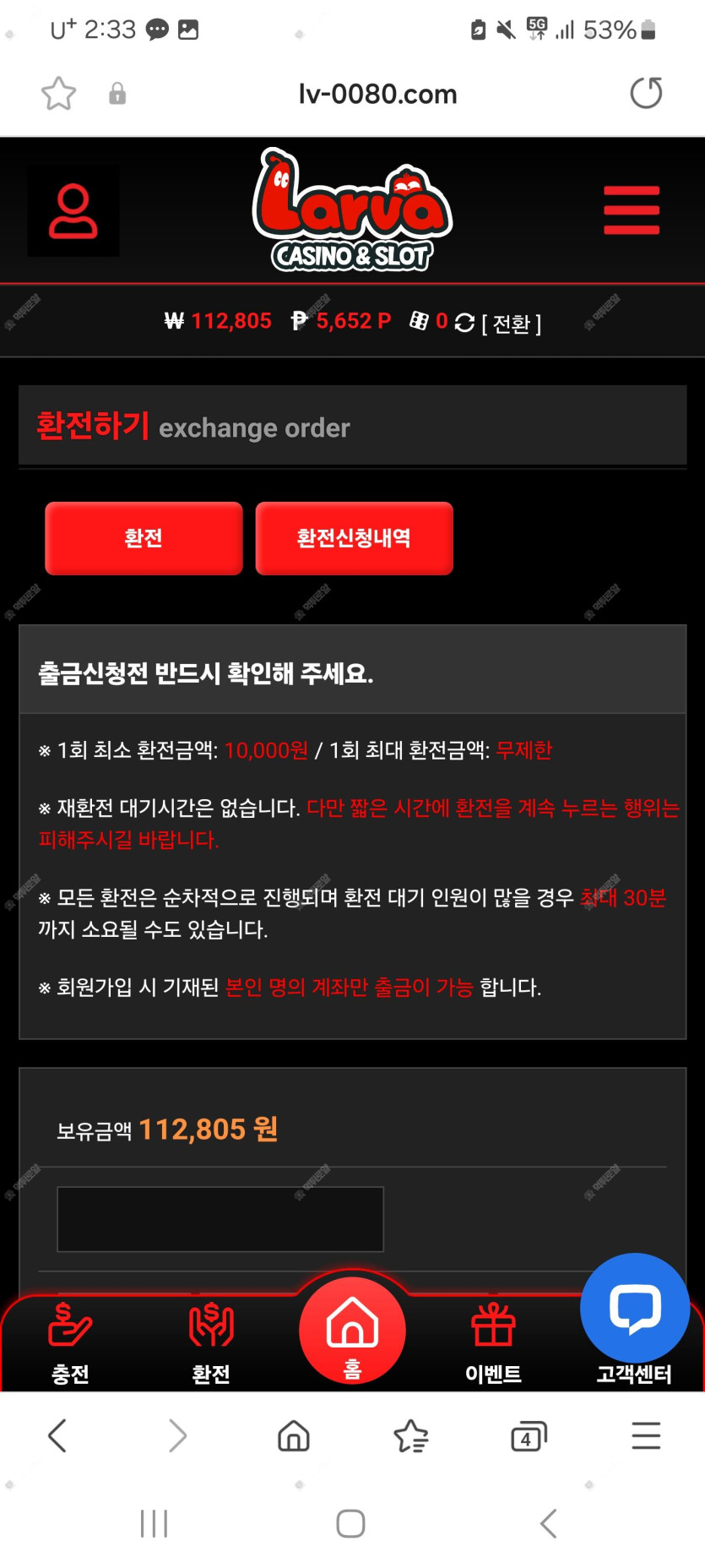Tap the lv-0080.com address bar

pos(377,94)
